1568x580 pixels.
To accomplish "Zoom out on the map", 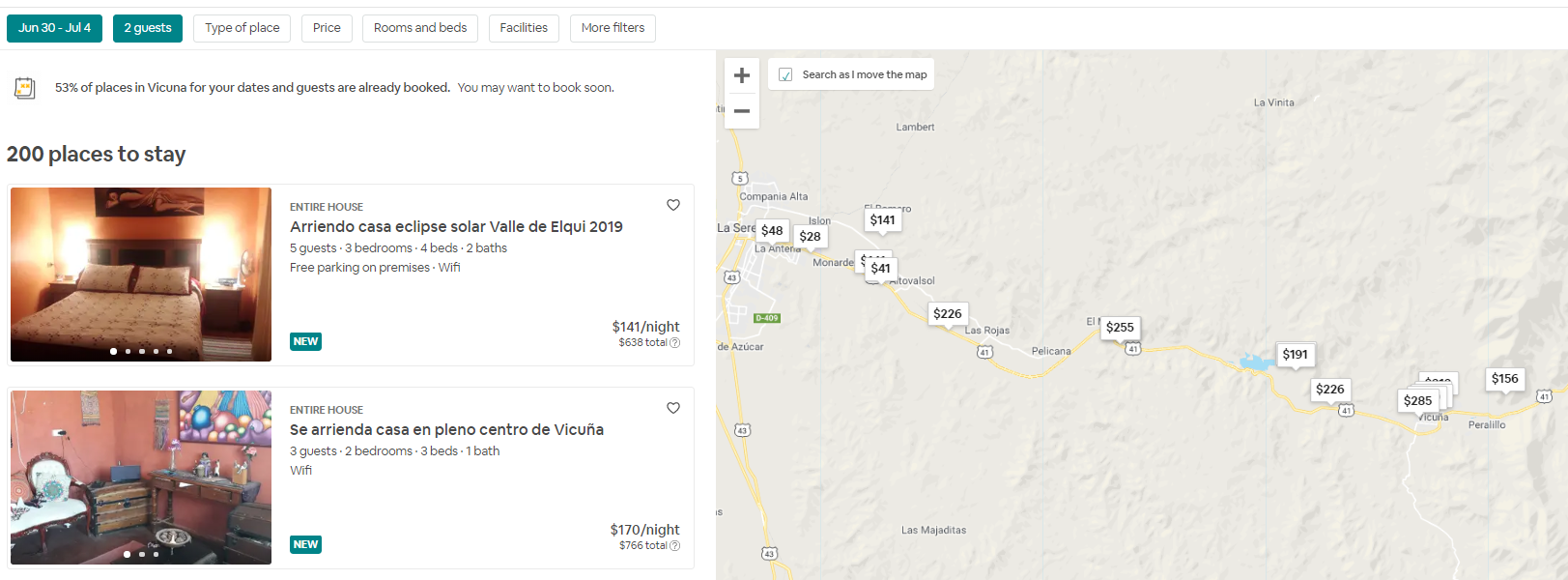I will [x=742, y=111].
